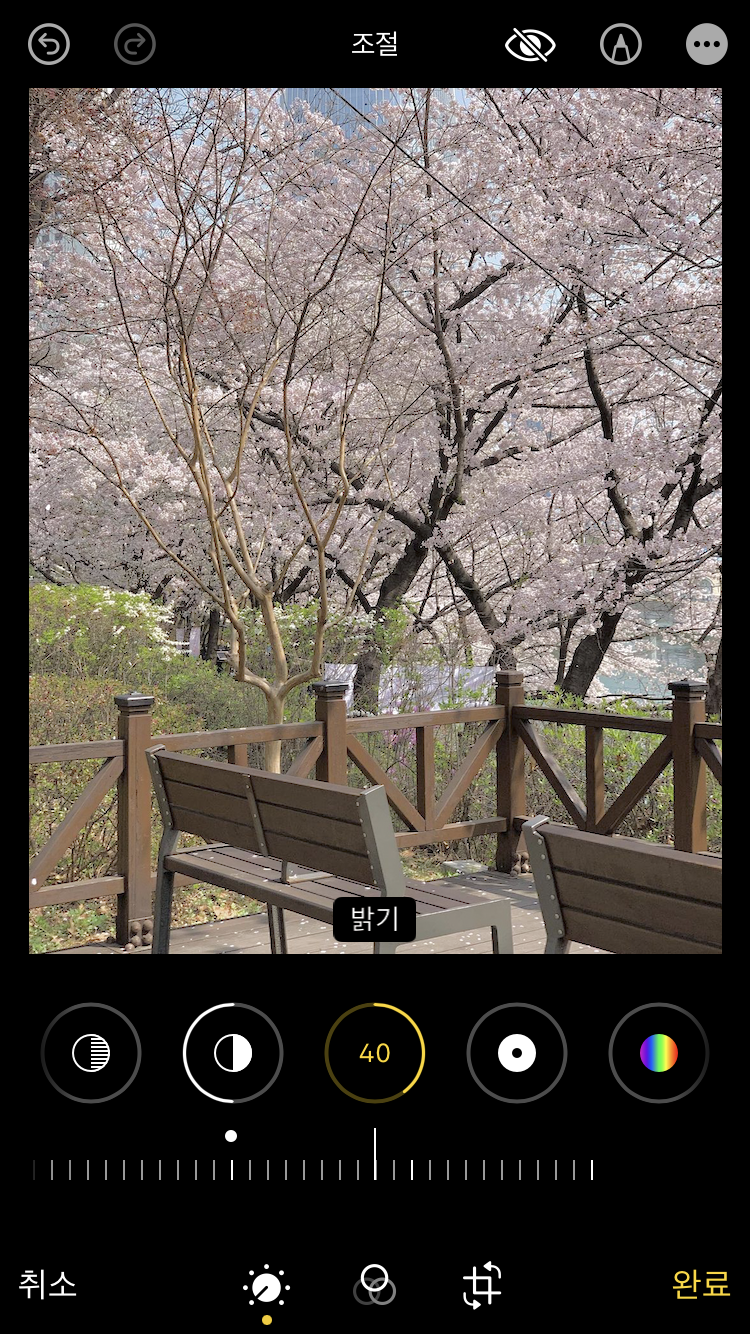
Task: Select the contrast adjustment dial
Action: tap(233, 1053)
